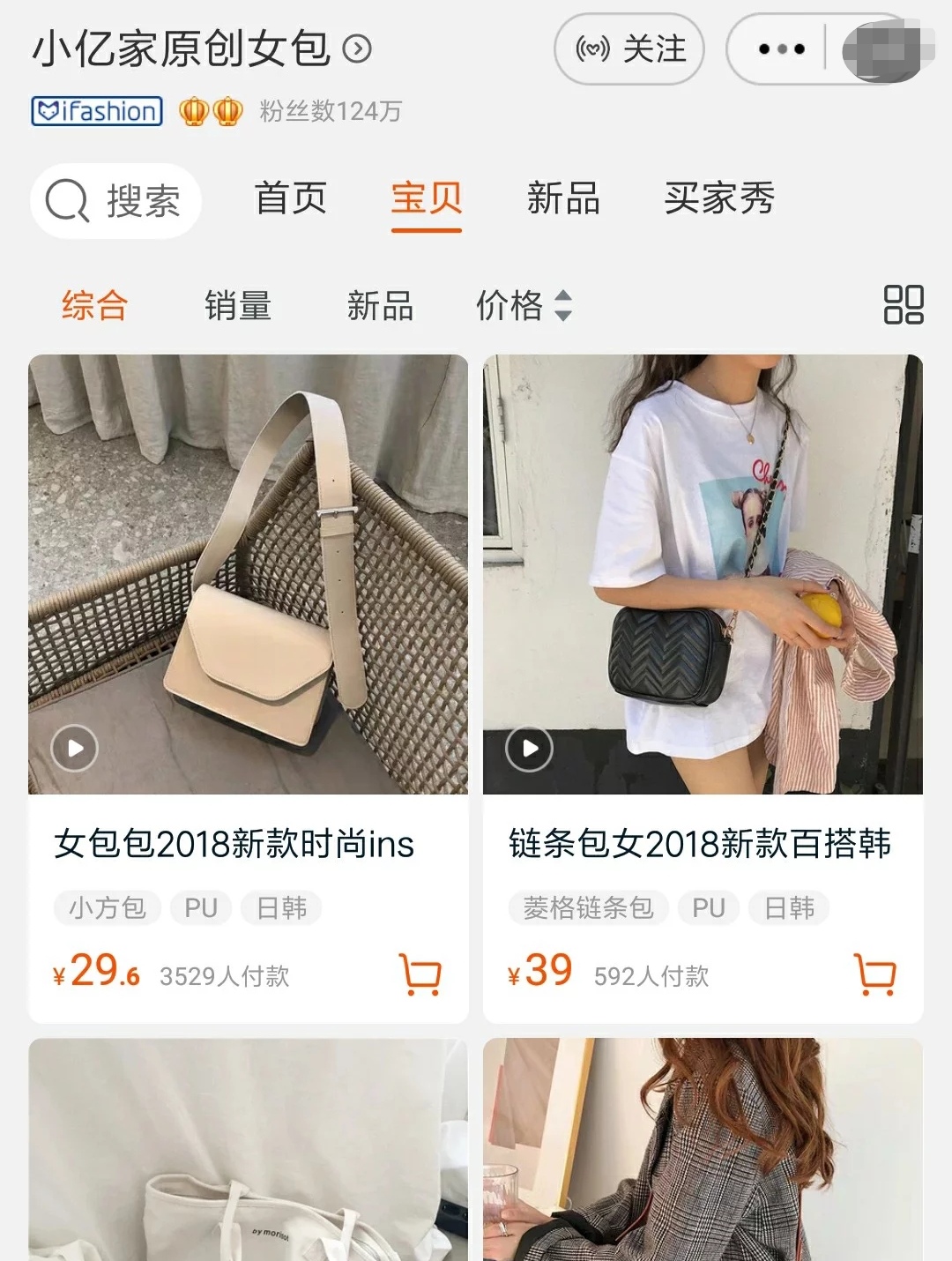The image size is (952, 1261).
Task: Play the video on the black chain bag listing
Action: point(530,747)
